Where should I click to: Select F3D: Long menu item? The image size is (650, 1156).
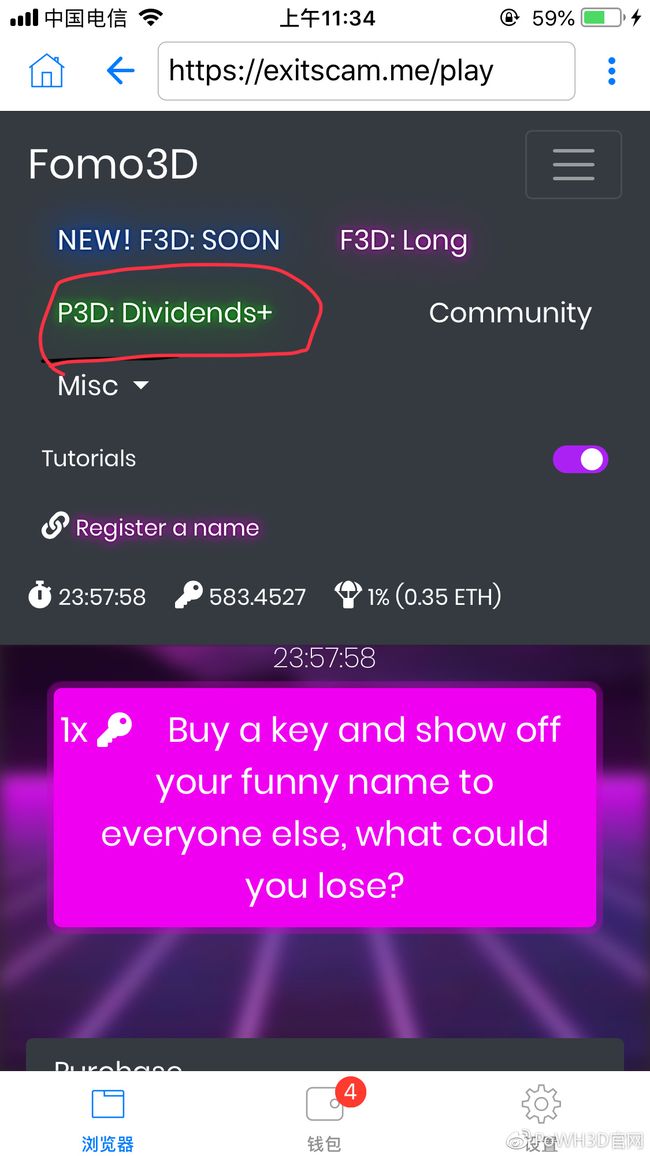click(403, 240)
